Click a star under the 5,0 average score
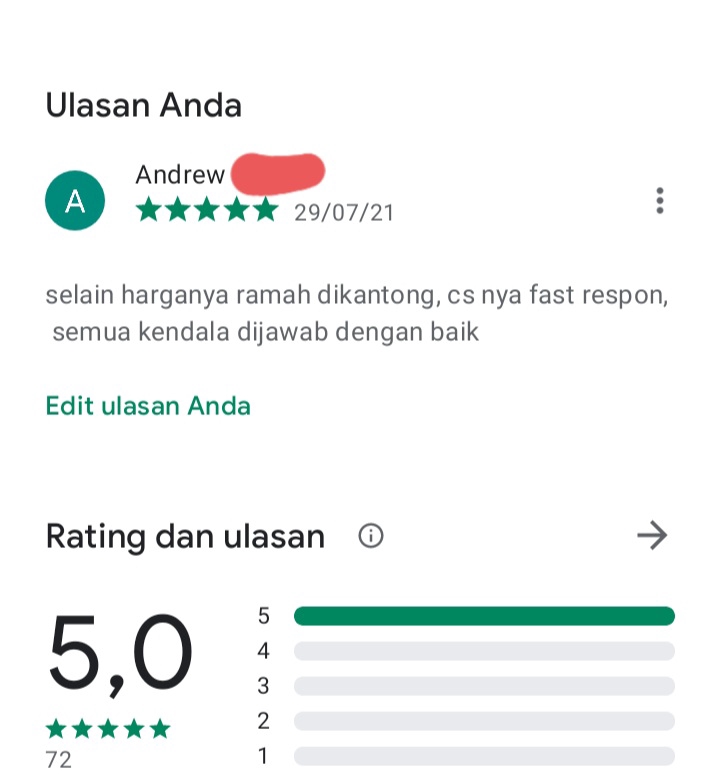720x774 pixels. (106, 729)
